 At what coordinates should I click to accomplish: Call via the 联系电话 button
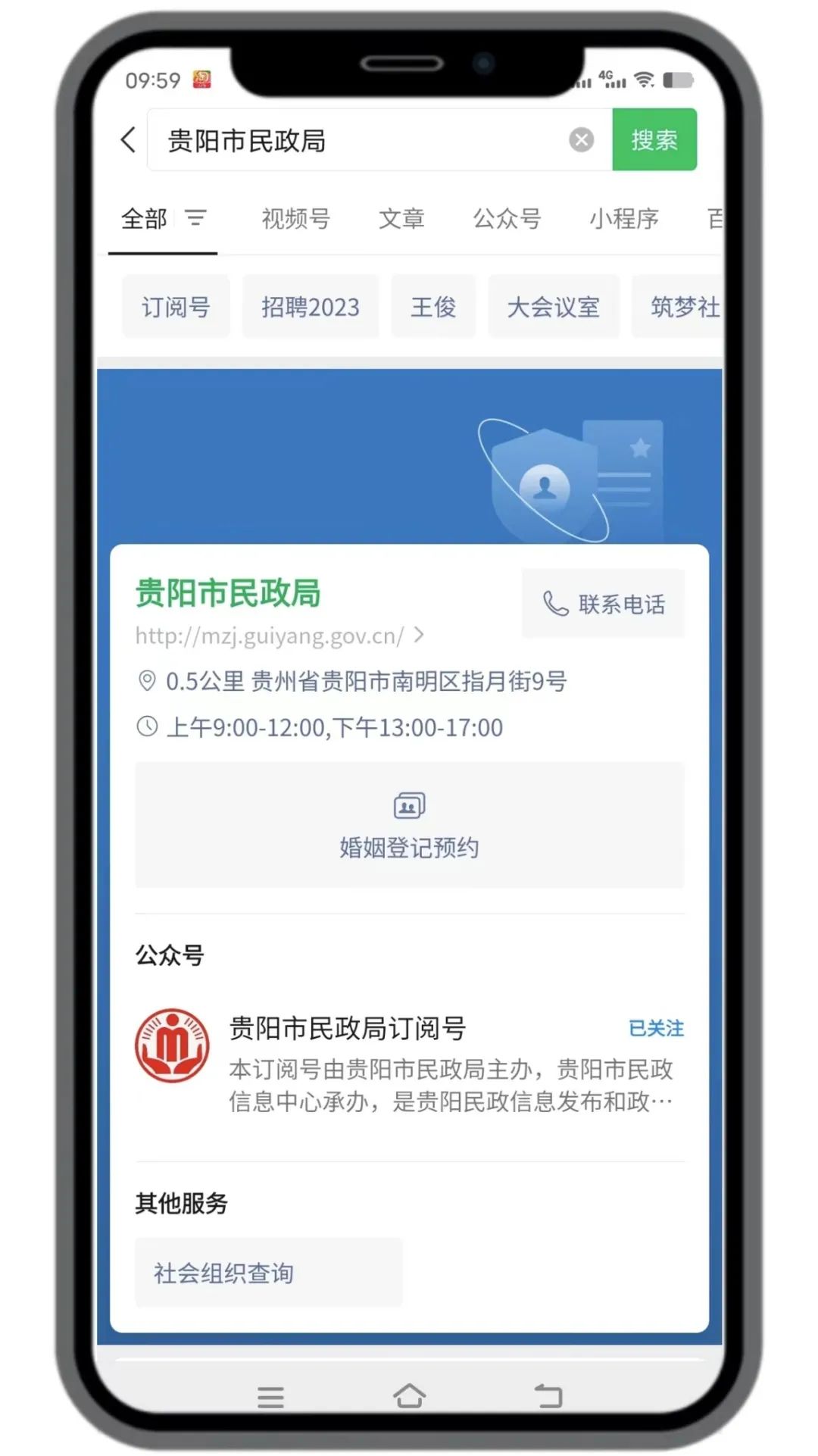603,604
